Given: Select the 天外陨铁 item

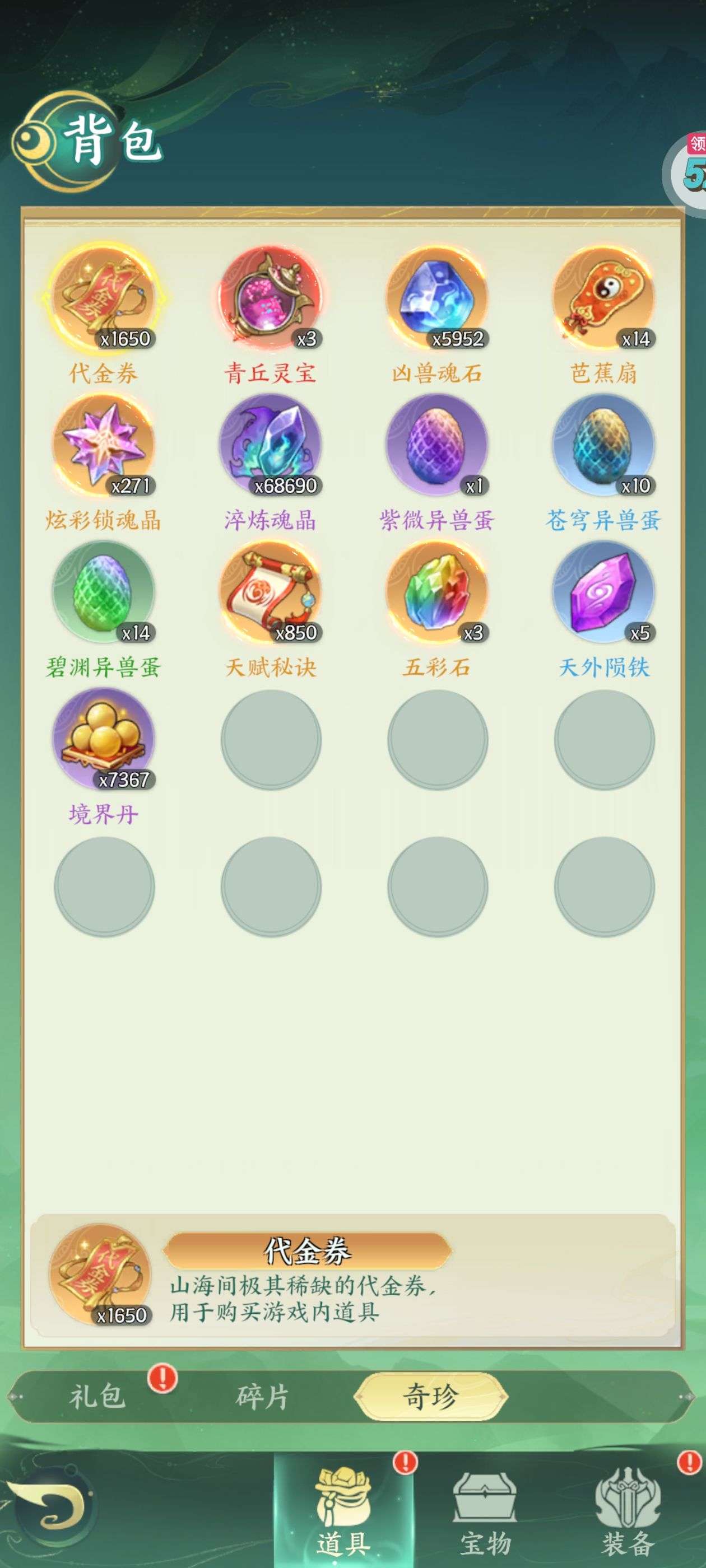Looking at the screenshot, I should pyautogui.click(x=603, y=592).
